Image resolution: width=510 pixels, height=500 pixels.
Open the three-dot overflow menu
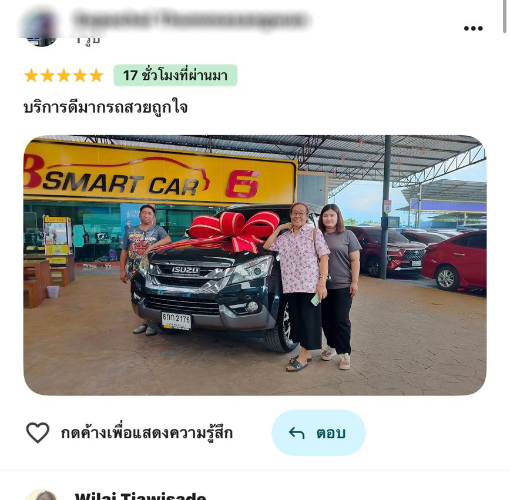tap(473, 28)
